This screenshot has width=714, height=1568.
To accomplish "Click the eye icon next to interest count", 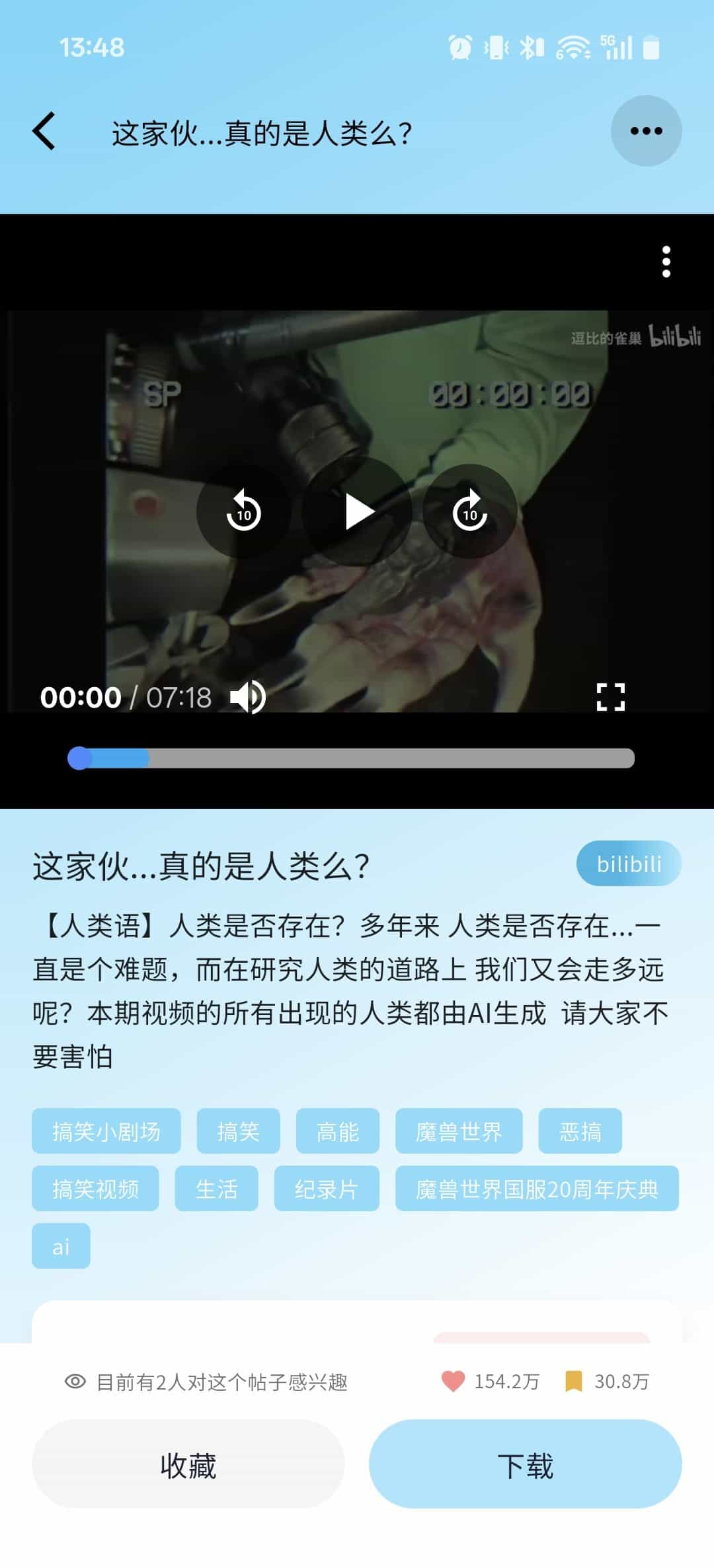I will coord(75,1382).
